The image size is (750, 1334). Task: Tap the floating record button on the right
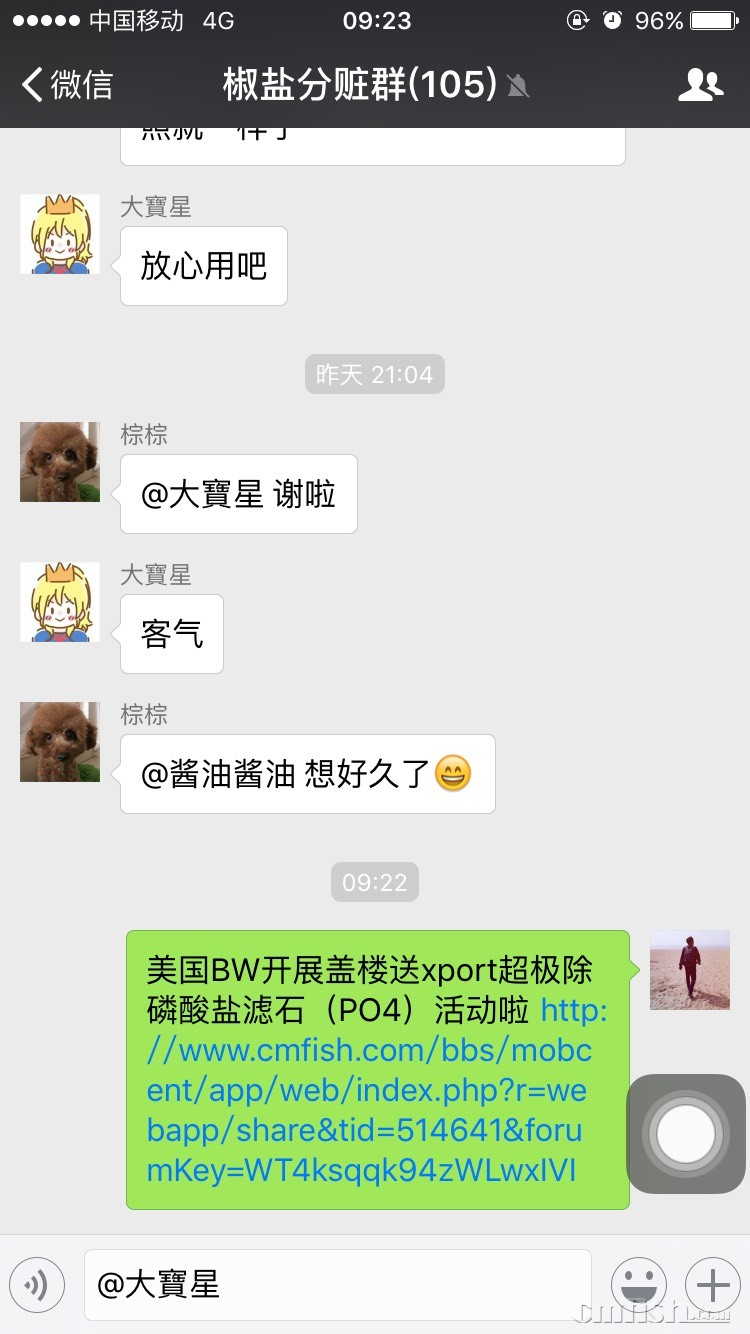coord(686,1134)
